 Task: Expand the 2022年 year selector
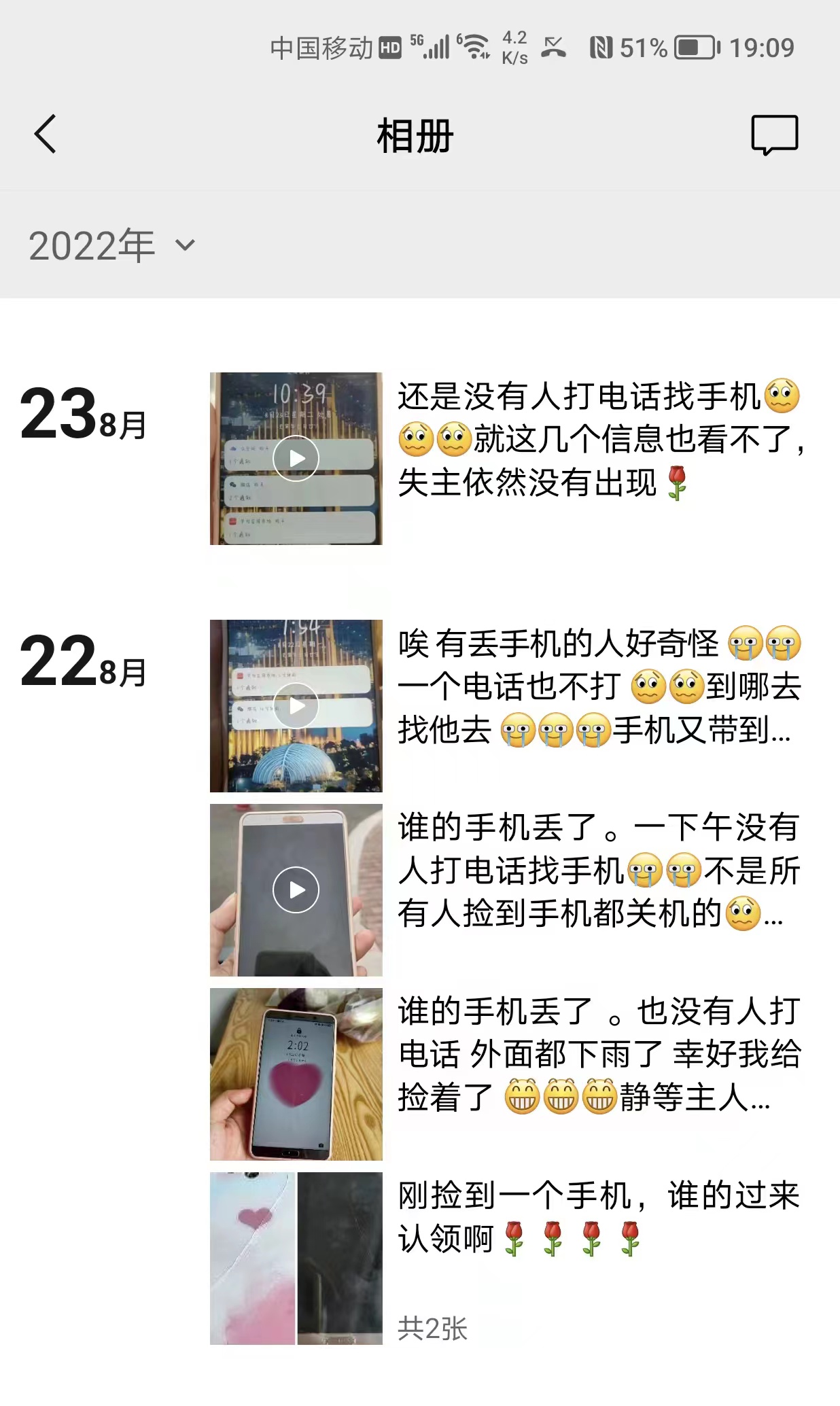click(112, 245)
